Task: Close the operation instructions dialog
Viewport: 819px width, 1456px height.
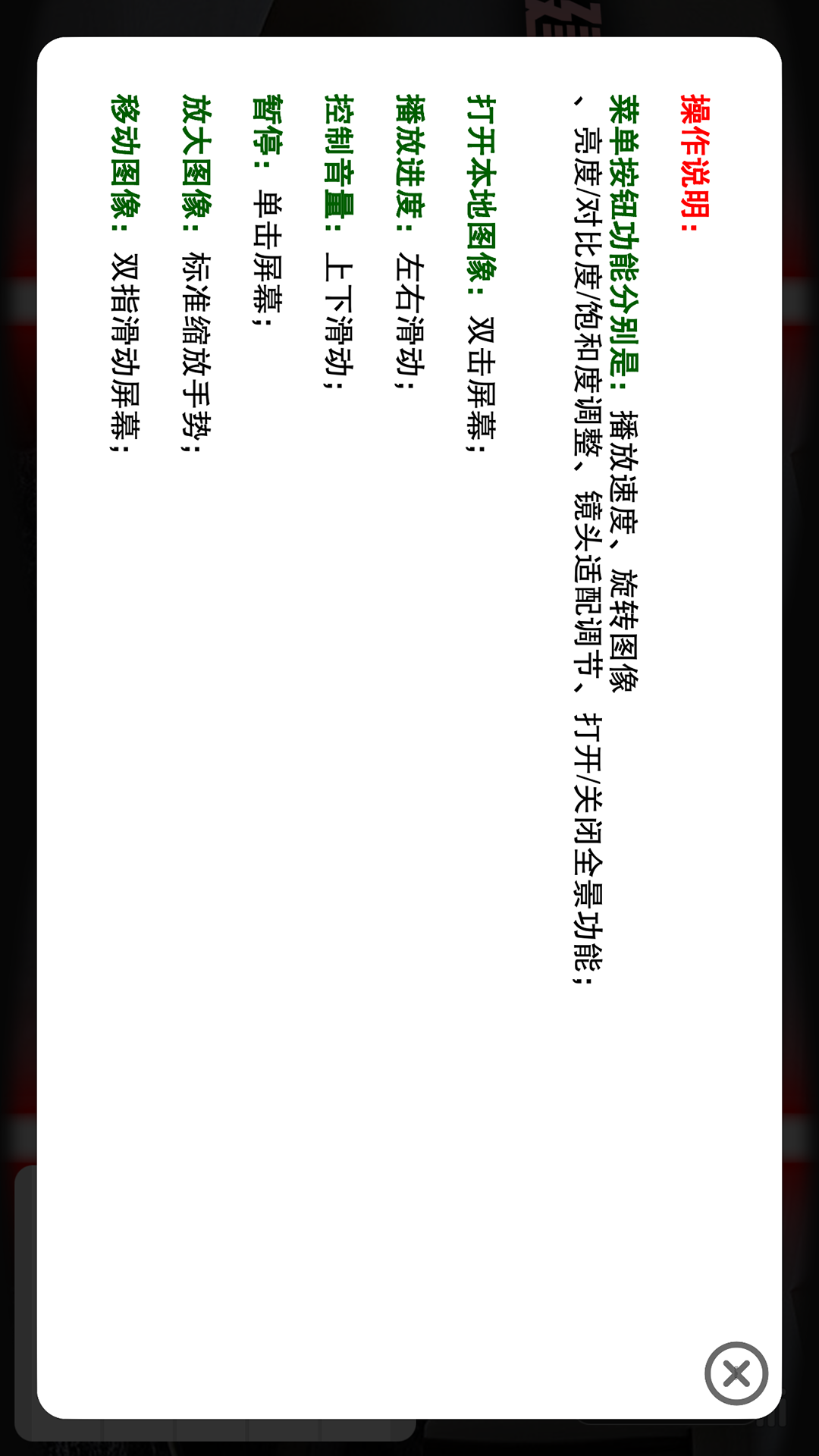Action: 736,1373
